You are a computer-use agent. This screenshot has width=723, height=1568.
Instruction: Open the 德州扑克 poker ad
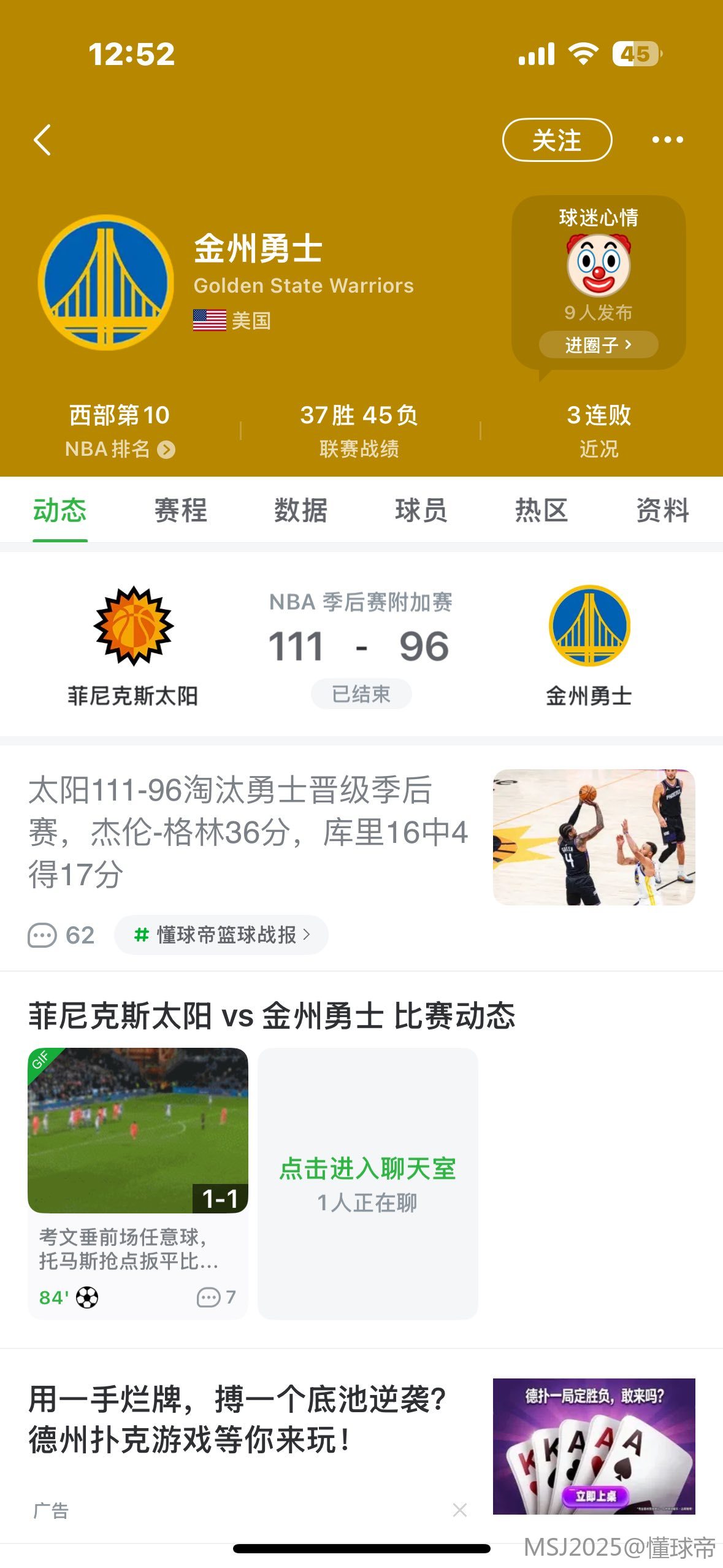coord(237,1420)
